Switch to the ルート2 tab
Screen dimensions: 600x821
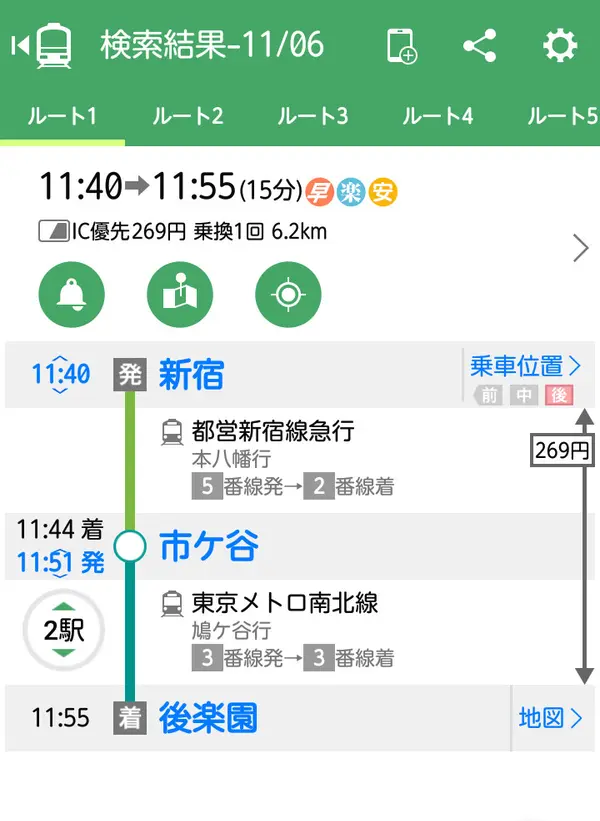[x=187, y=116]
